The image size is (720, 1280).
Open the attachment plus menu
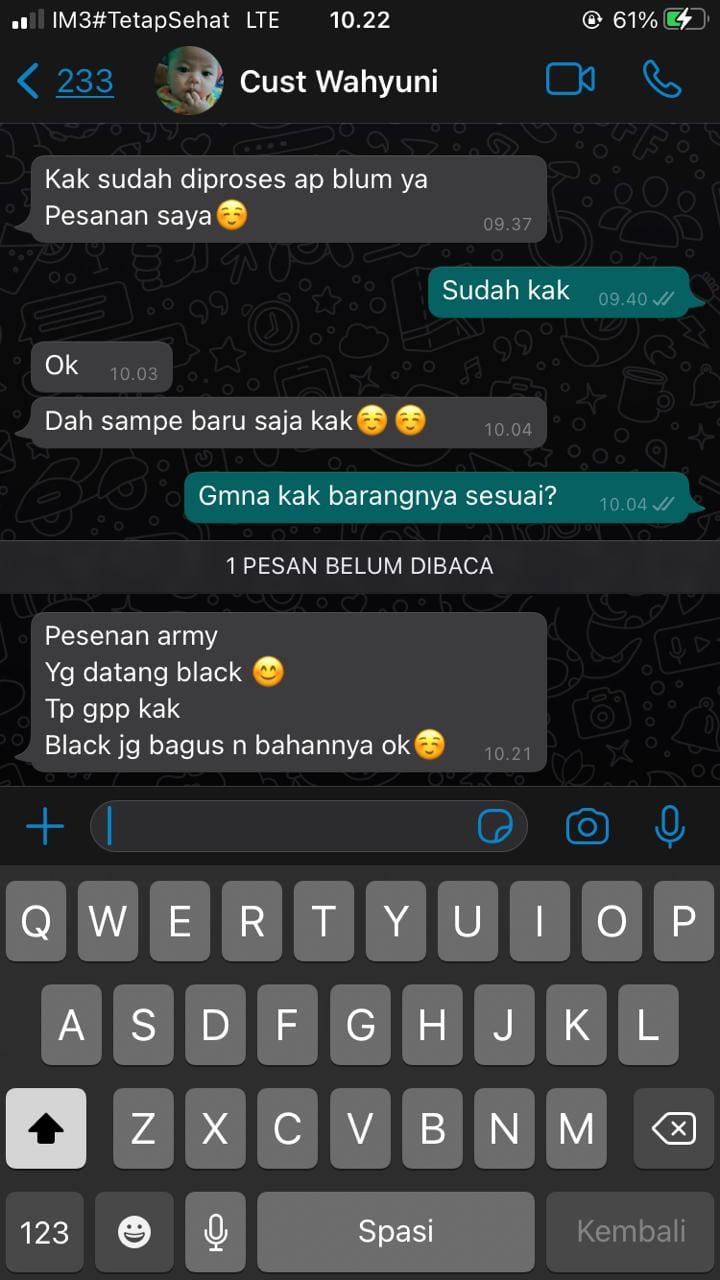pos(45,827)
